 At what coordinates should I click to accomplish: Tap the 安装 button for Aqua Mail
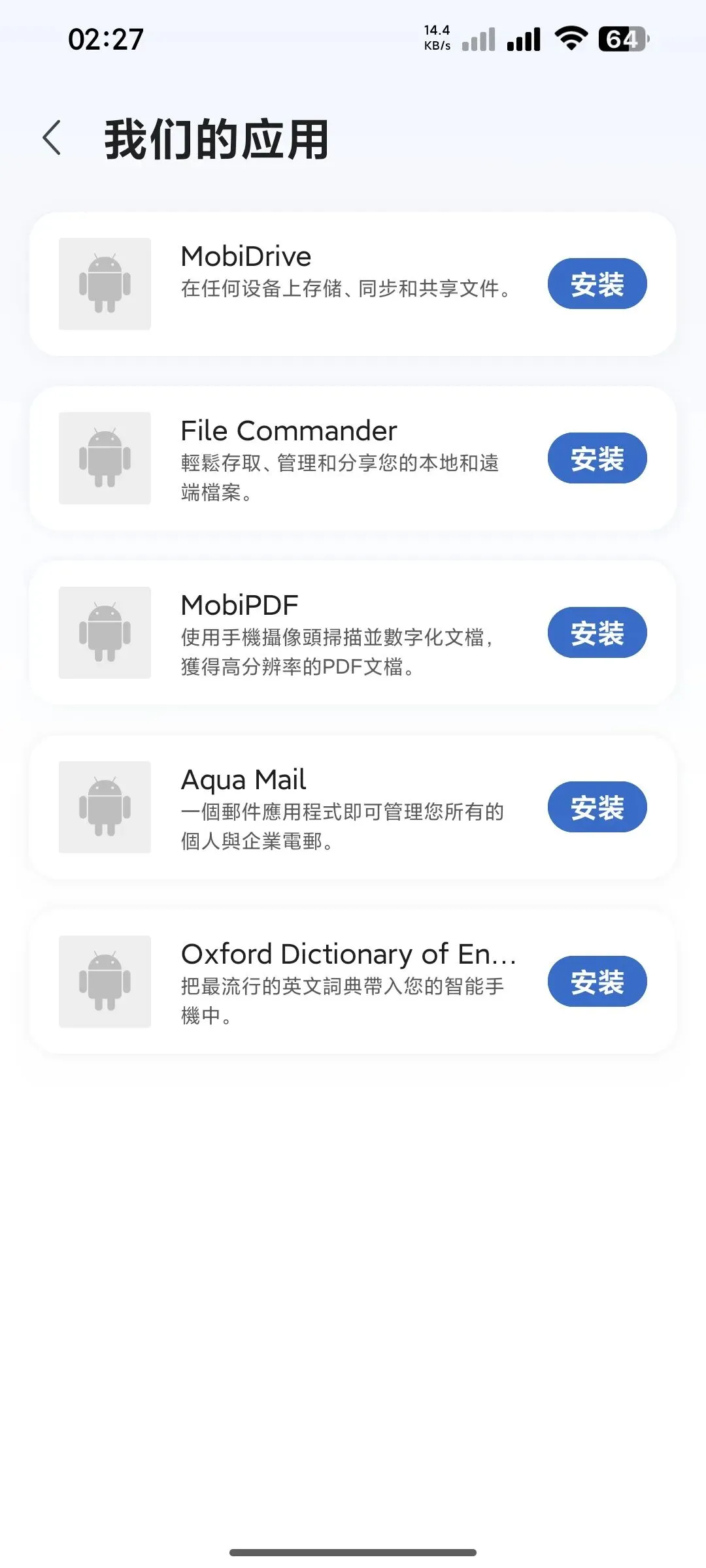[x=597, y=808]
